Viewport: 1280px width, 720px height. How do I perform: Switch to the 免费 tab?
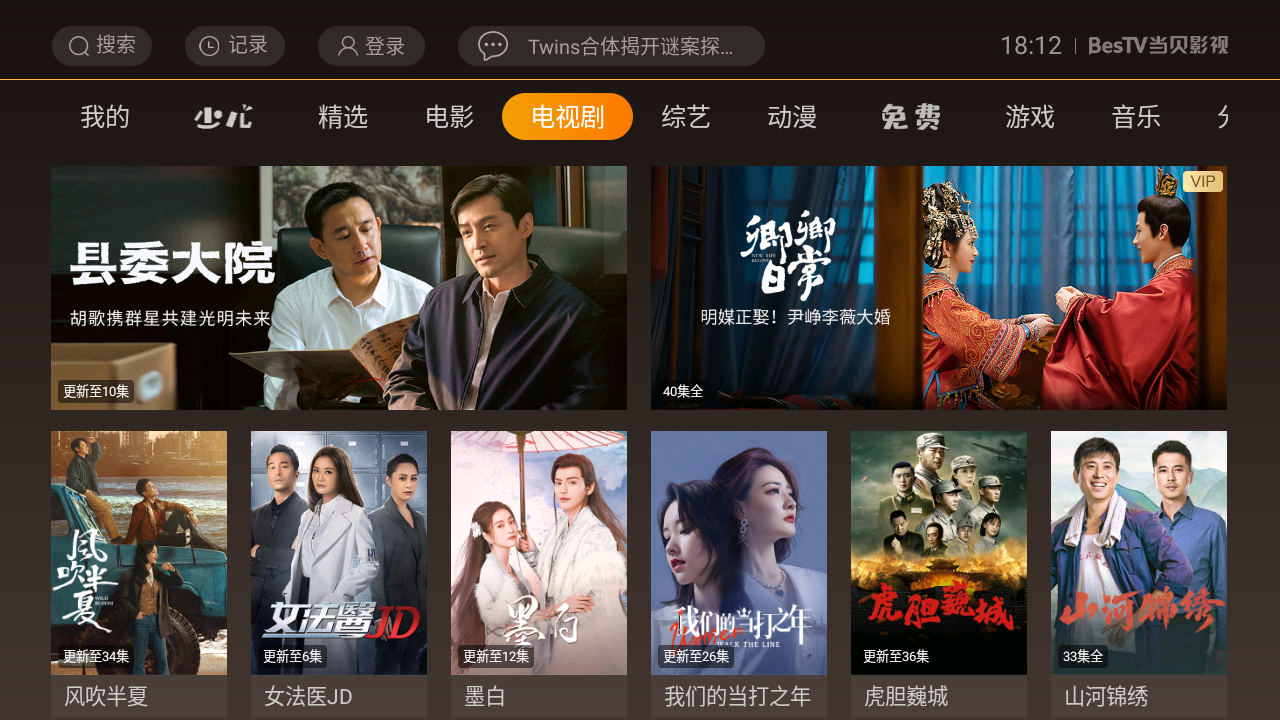[911, 117]
